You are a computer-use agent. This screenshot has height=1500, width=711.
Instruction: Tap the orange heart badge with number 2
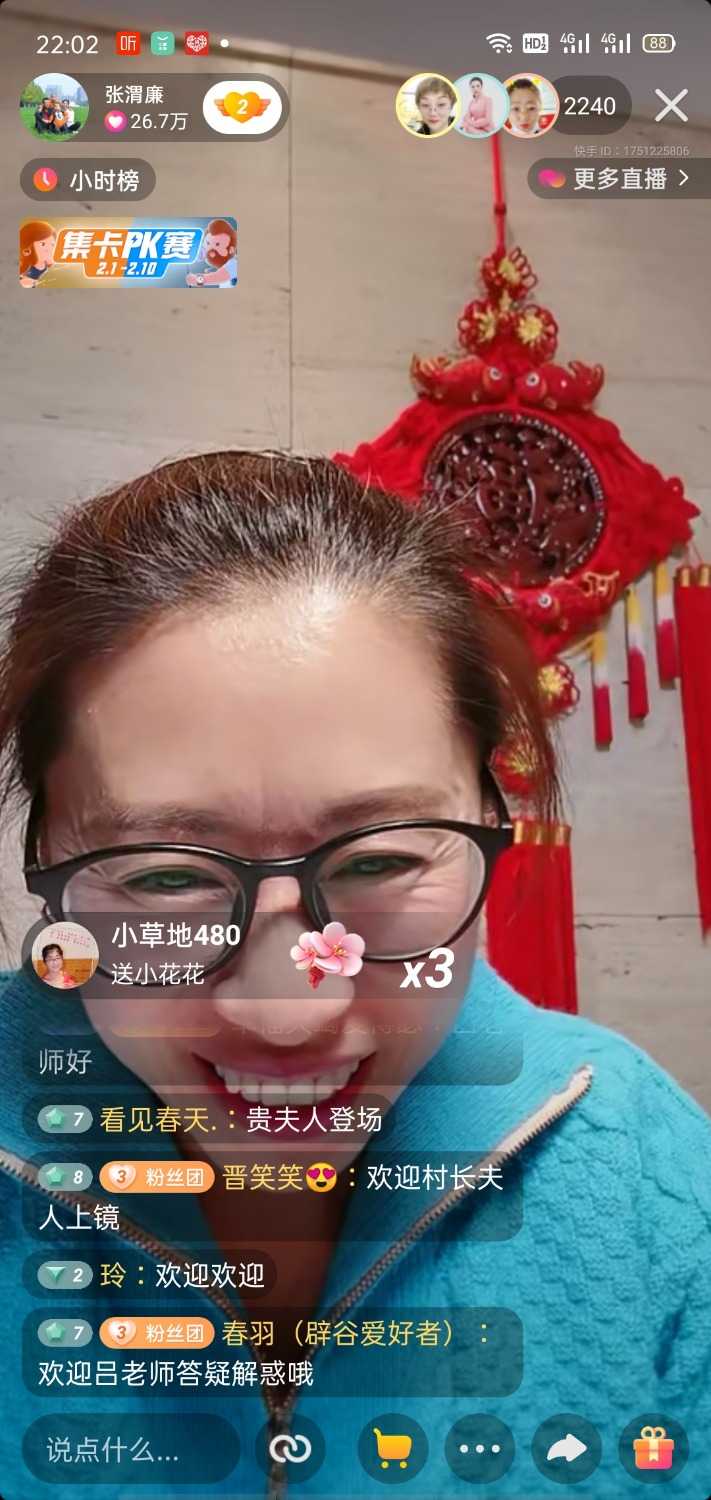pos(241,107)
